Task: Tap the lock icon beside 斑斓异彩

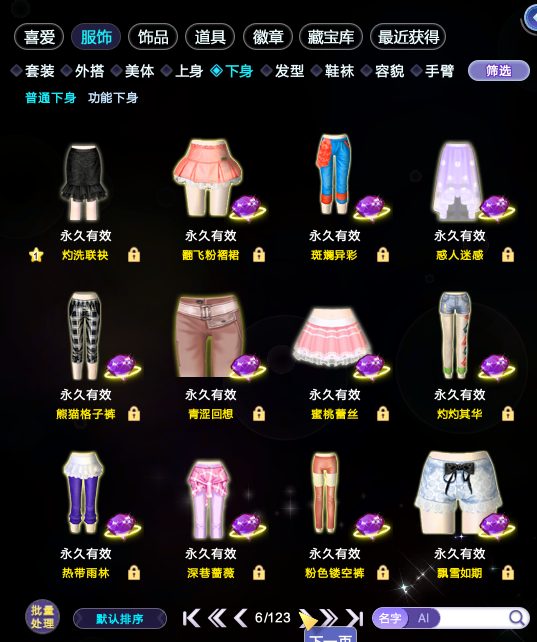Action: tap(383, 255)
